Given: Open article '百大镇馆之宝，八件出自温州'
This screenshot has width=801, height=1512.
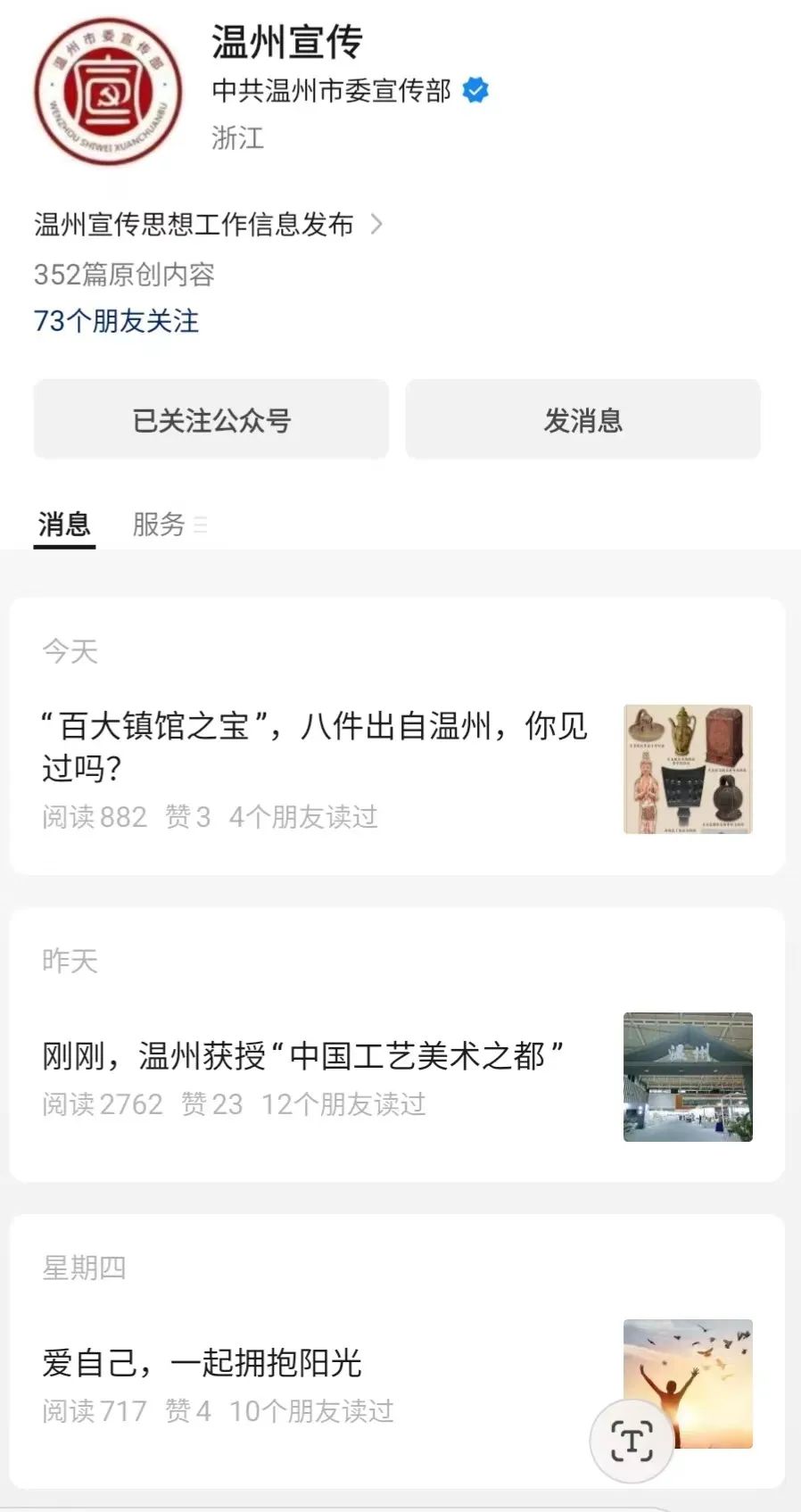Looking at the screenshot, I should click(x=312, y=745).
